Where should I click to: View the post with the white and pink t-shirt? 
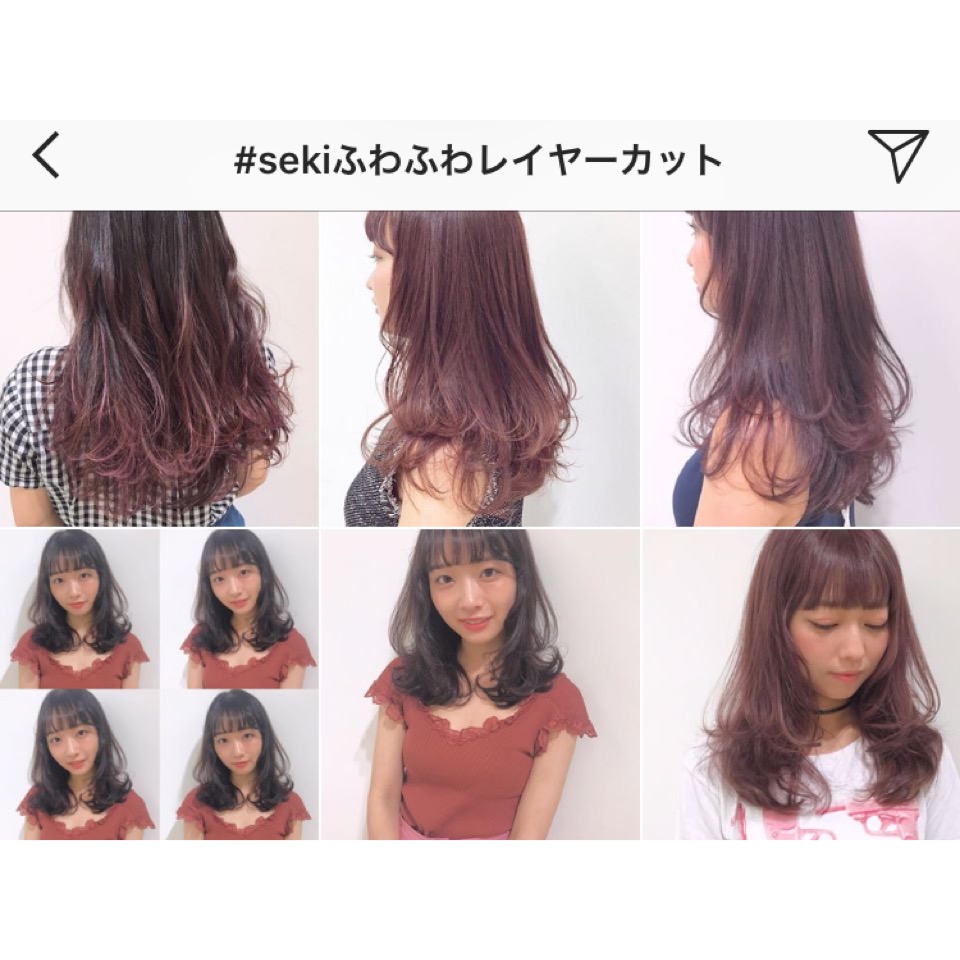(x=800, y=685)
